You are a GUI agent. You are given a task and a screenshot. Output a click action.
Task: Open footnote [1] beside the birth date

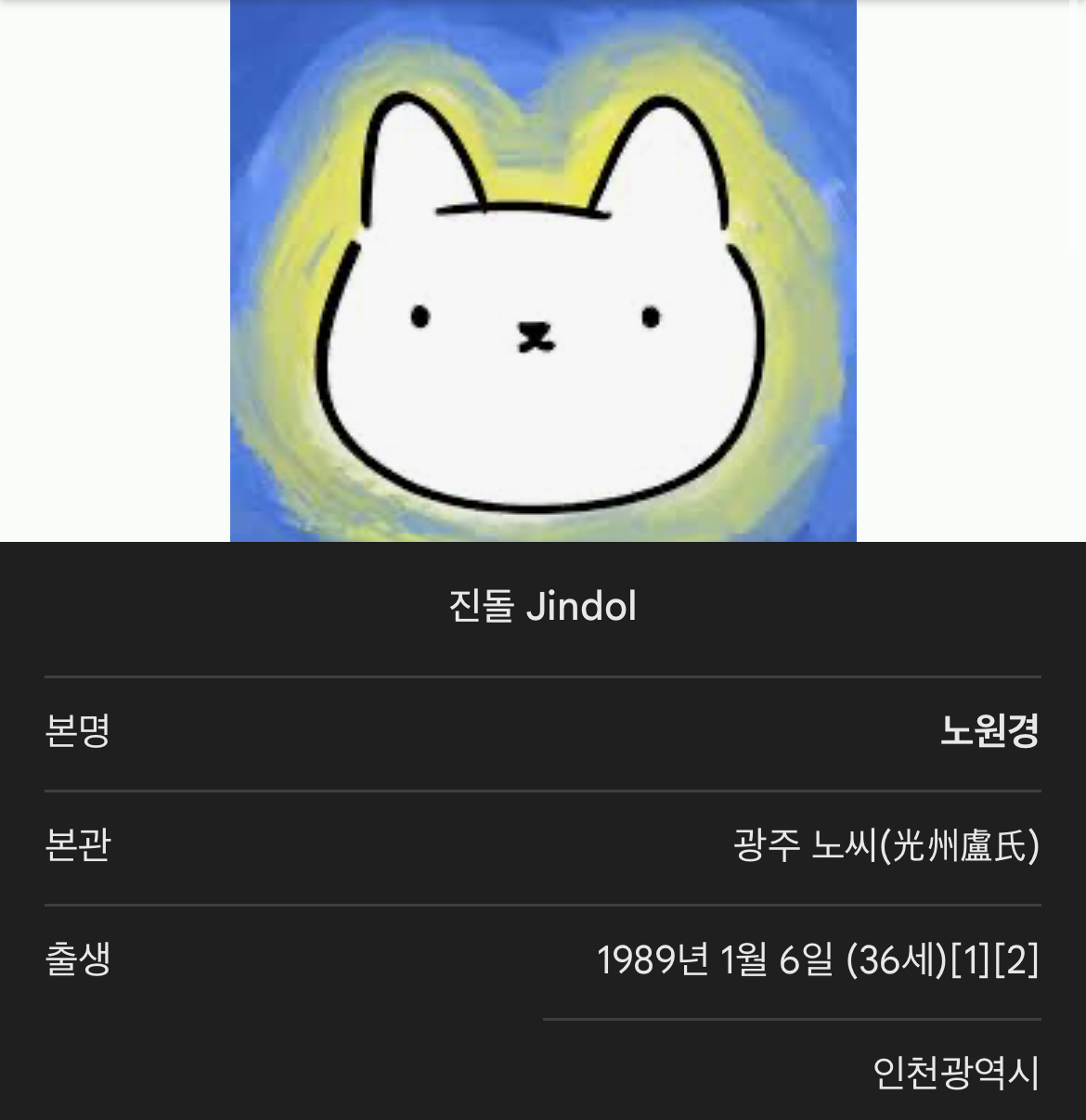(x=971, y=959)
